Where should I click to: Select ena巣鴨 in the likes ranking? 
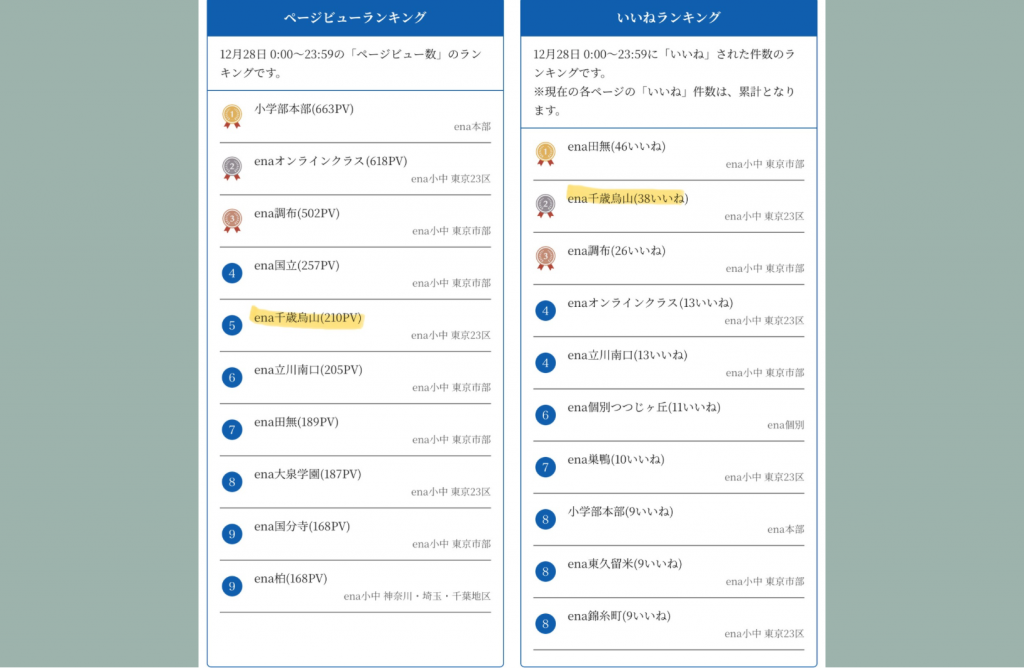[x=615, y=459]
